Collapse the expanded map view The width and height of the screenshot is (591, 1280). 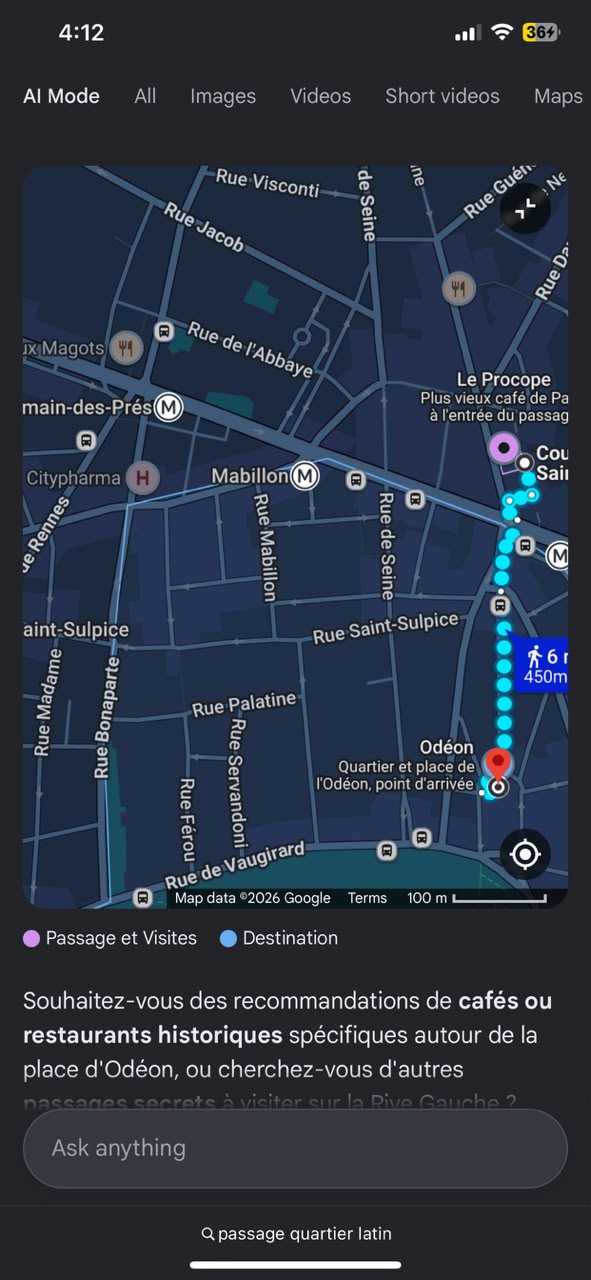coord(525,208)
